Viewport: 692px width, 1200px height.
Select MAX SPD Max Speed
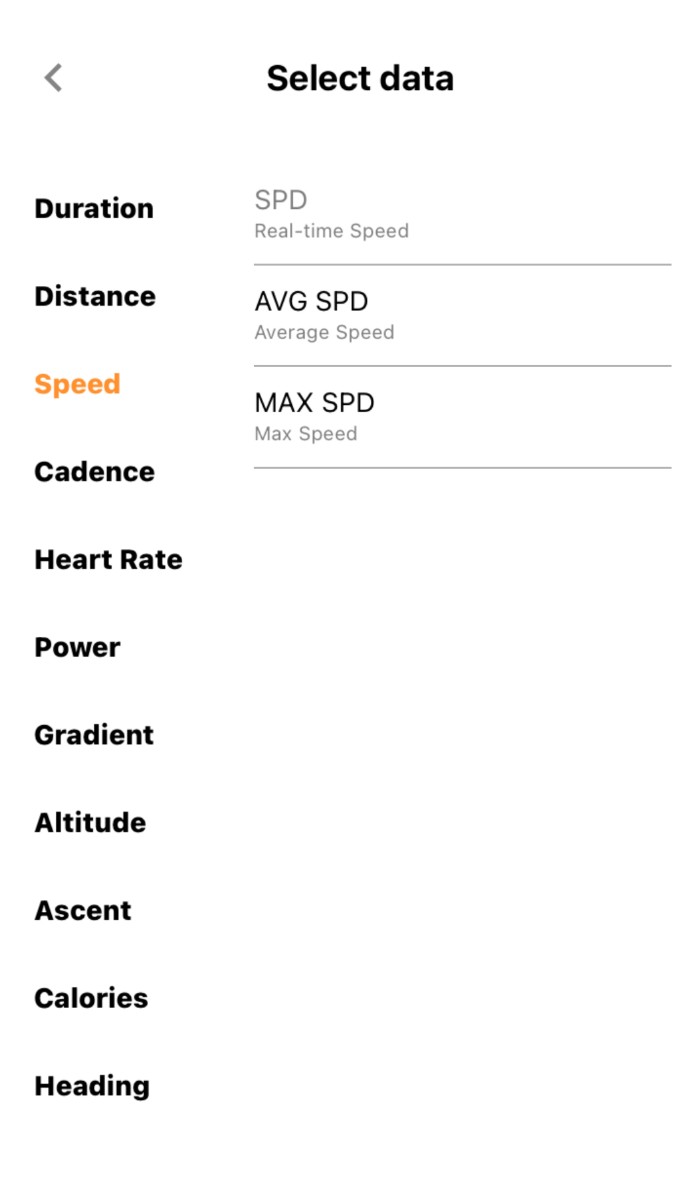click(x=462, y=416)
